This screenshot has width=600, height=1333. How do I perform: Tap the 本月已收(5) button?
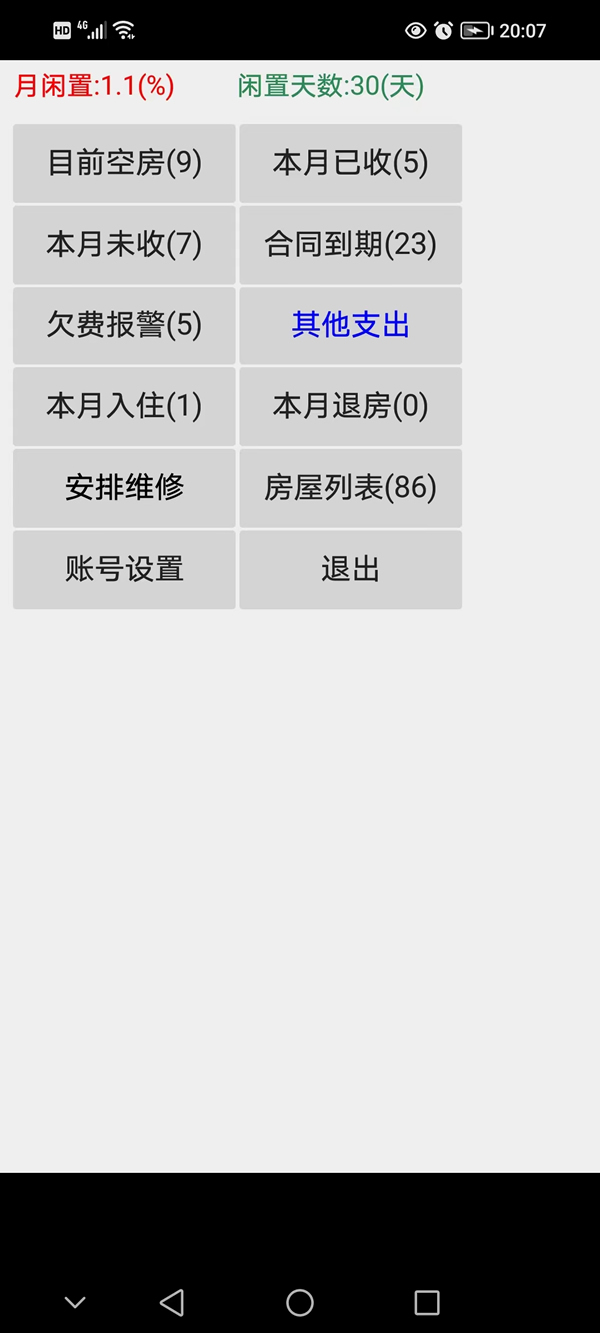[x=351, y=163]
